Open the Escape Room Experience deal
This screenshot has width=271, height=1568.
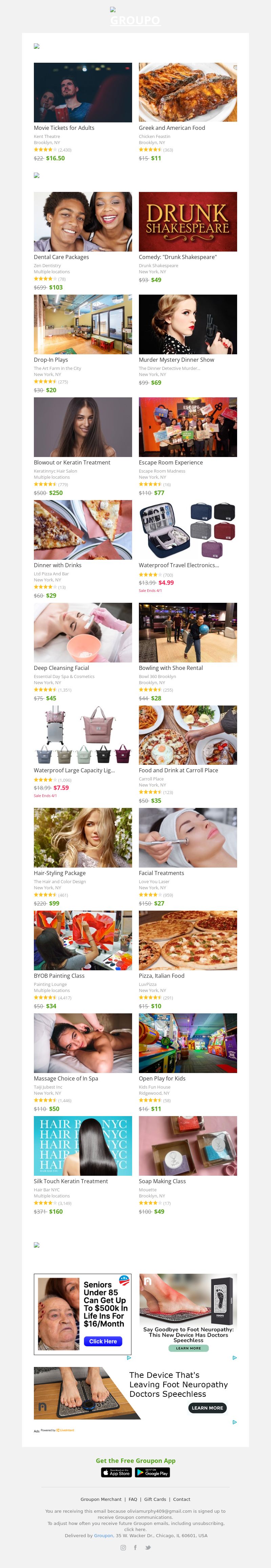(x=188, y=427)
